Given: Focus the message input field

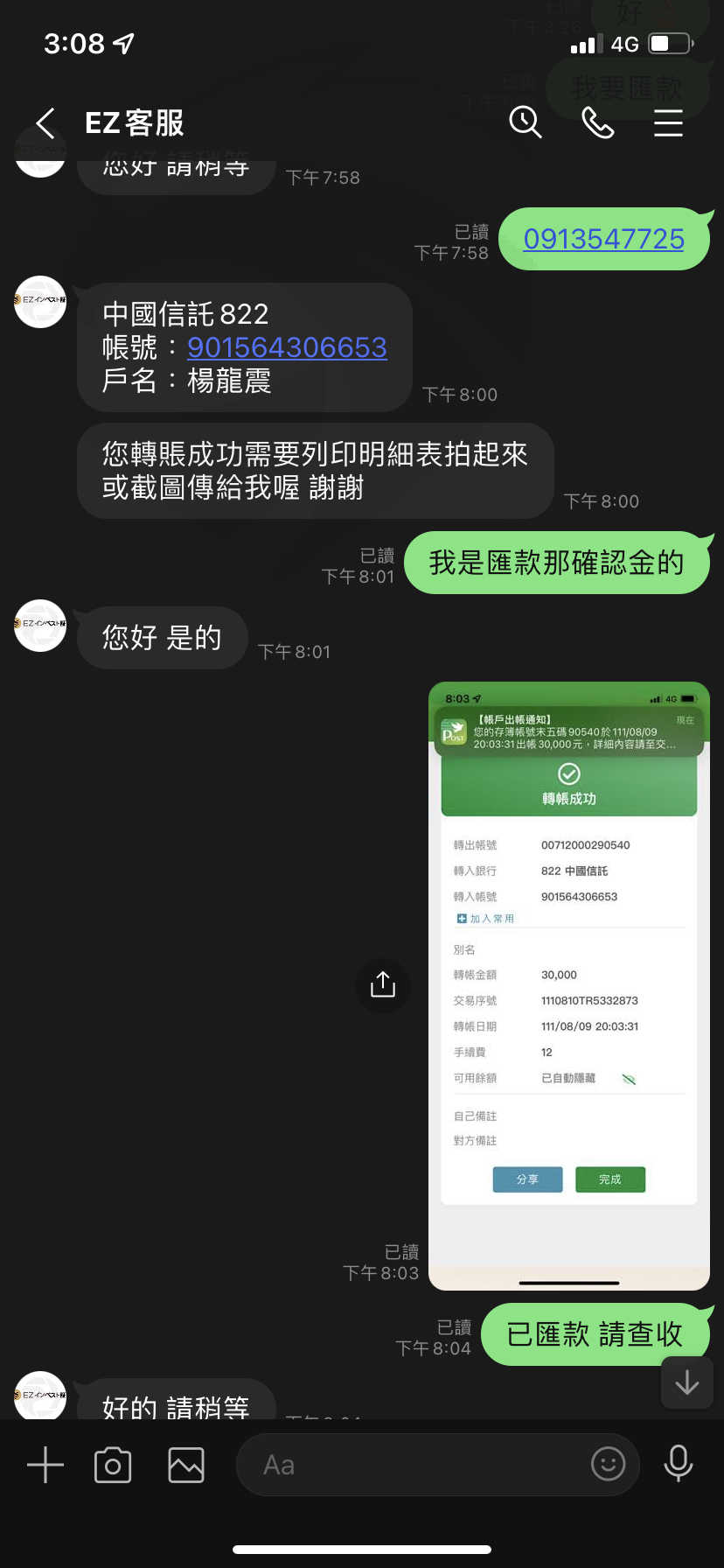Looking at the screenshot, I should 438,1465.
